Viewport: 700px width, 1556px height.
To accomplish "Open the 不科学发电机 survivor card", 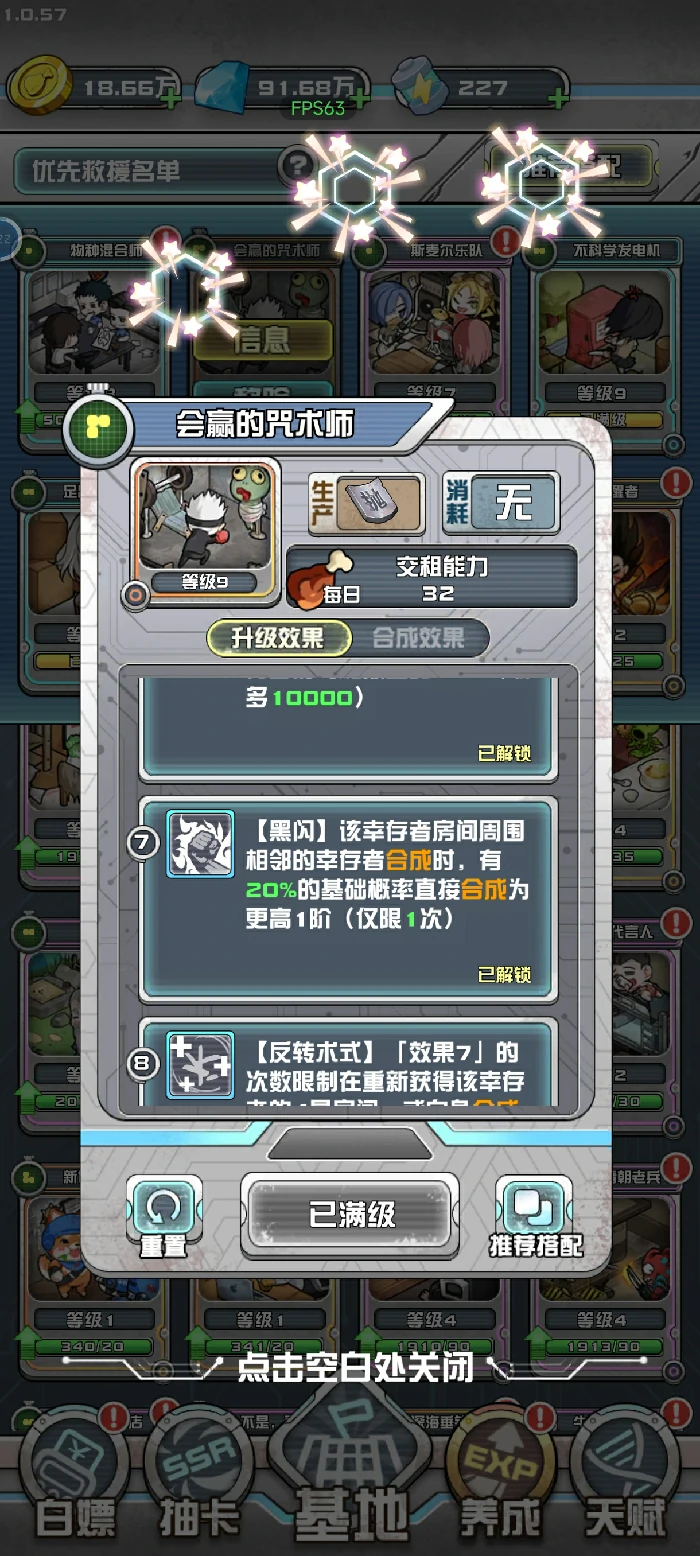I will (x=603, y=320).
